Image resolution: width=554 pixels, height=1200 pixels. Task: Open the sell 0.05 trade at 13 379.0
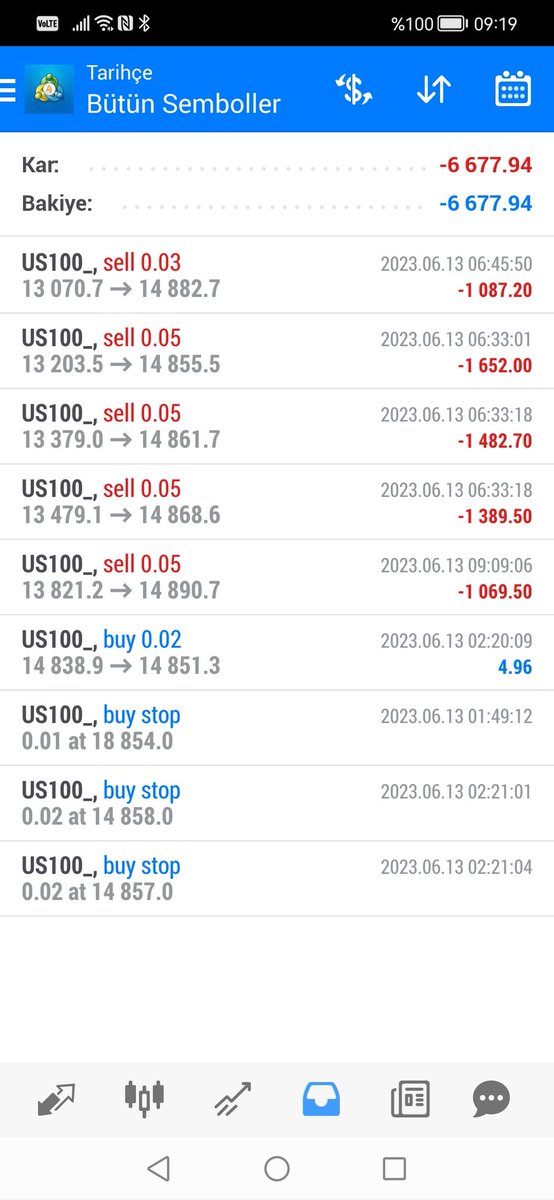pos(277,427)
